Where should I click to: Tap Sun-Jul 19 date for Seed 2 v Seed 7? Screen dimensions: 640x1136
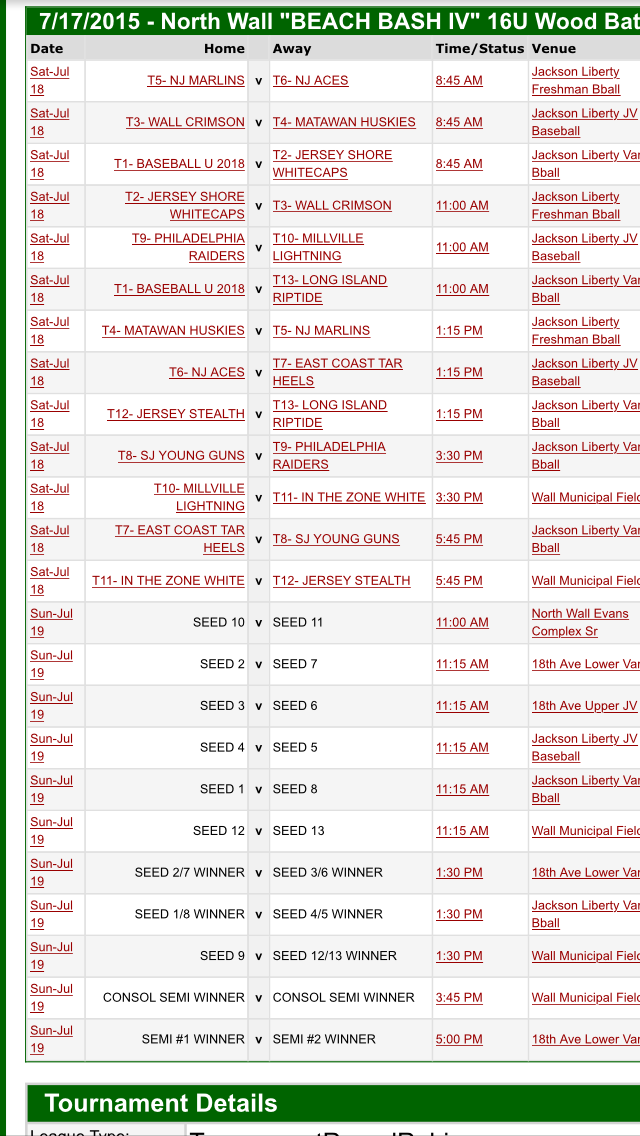[x=50, y=664]
